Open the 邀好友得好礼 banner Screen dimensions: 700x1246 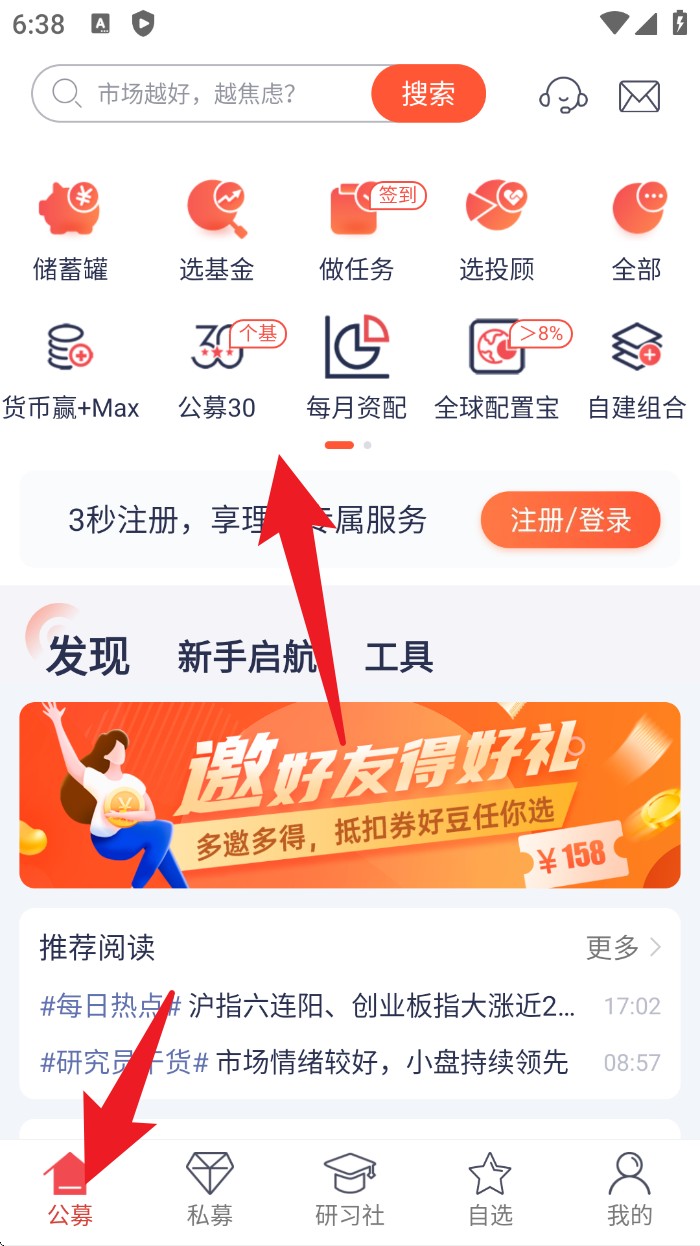pos(349,795)
